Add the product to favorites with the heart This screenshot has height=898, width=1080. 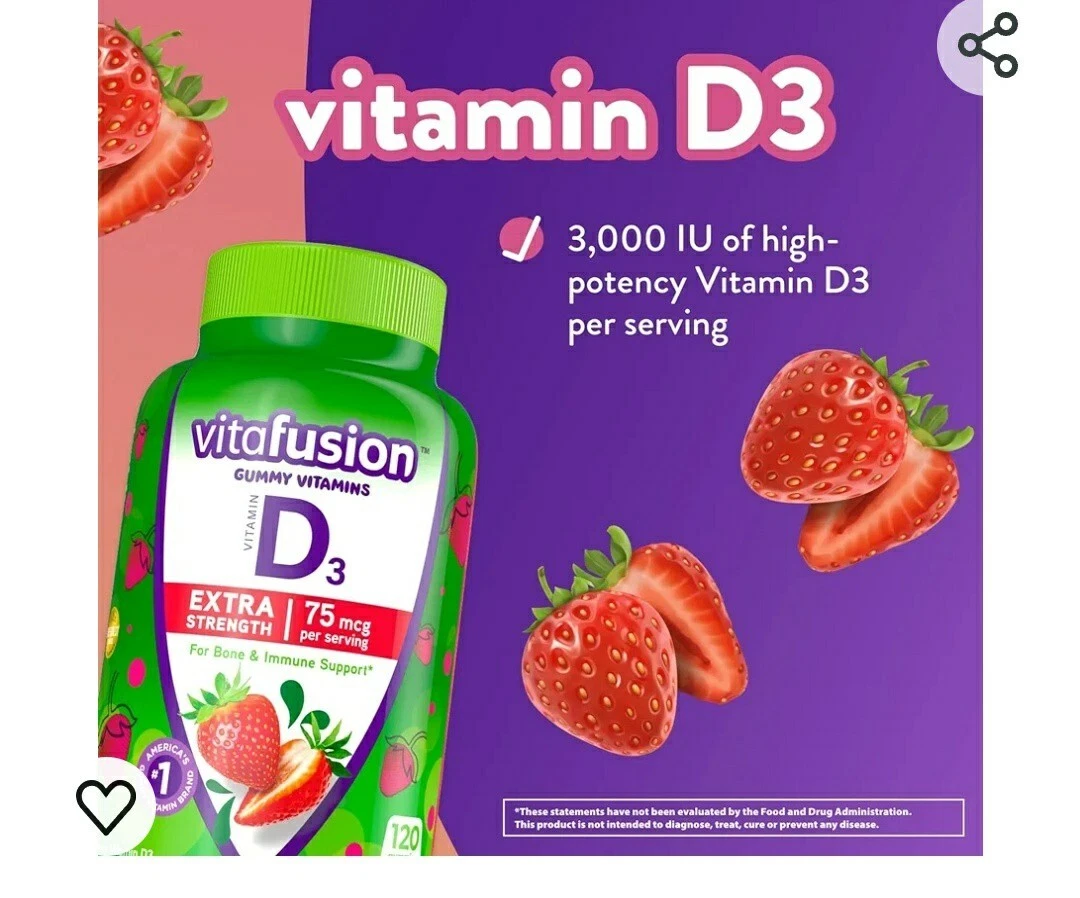pos(106,805)
